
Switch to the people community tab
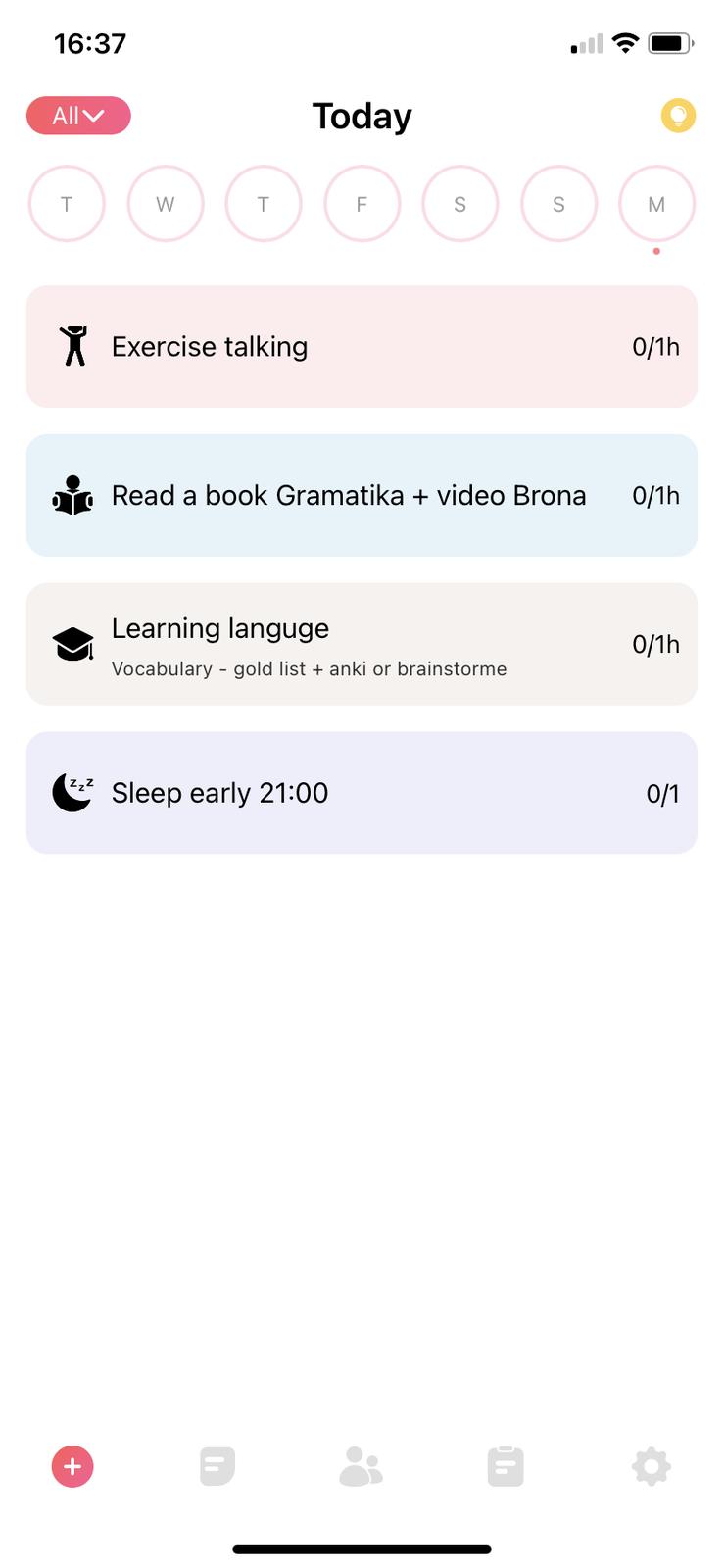[361, 1467]
